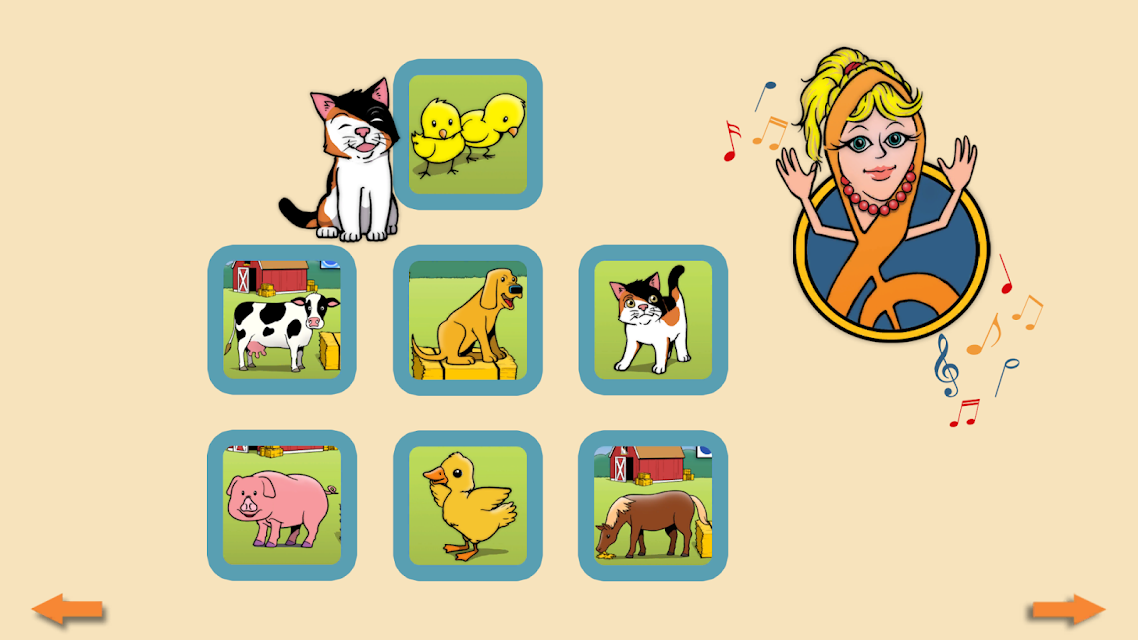Tap the yellow duckling tile

pos(468,506)
